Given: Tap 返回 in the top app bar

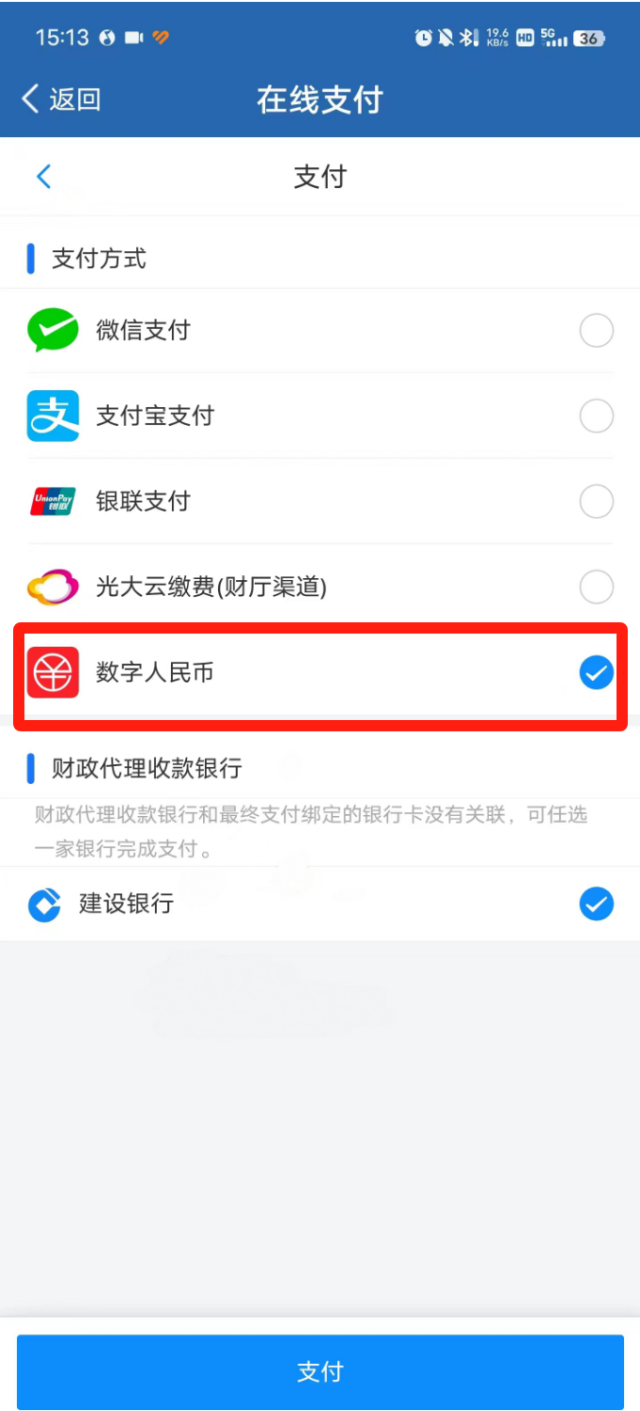Looking at the screenshot, I should 61,99.
